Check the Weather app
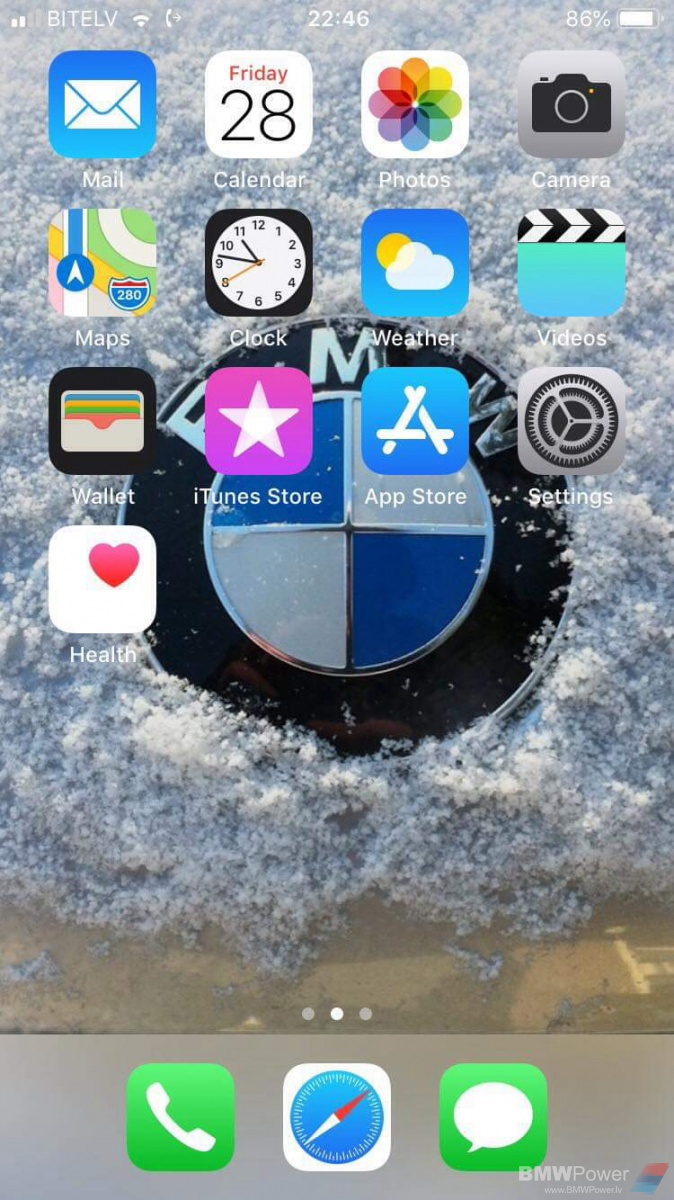Image resolution: width=674 pixels, height=1200 pixels. pyautogui.click(x=415, y=263)
